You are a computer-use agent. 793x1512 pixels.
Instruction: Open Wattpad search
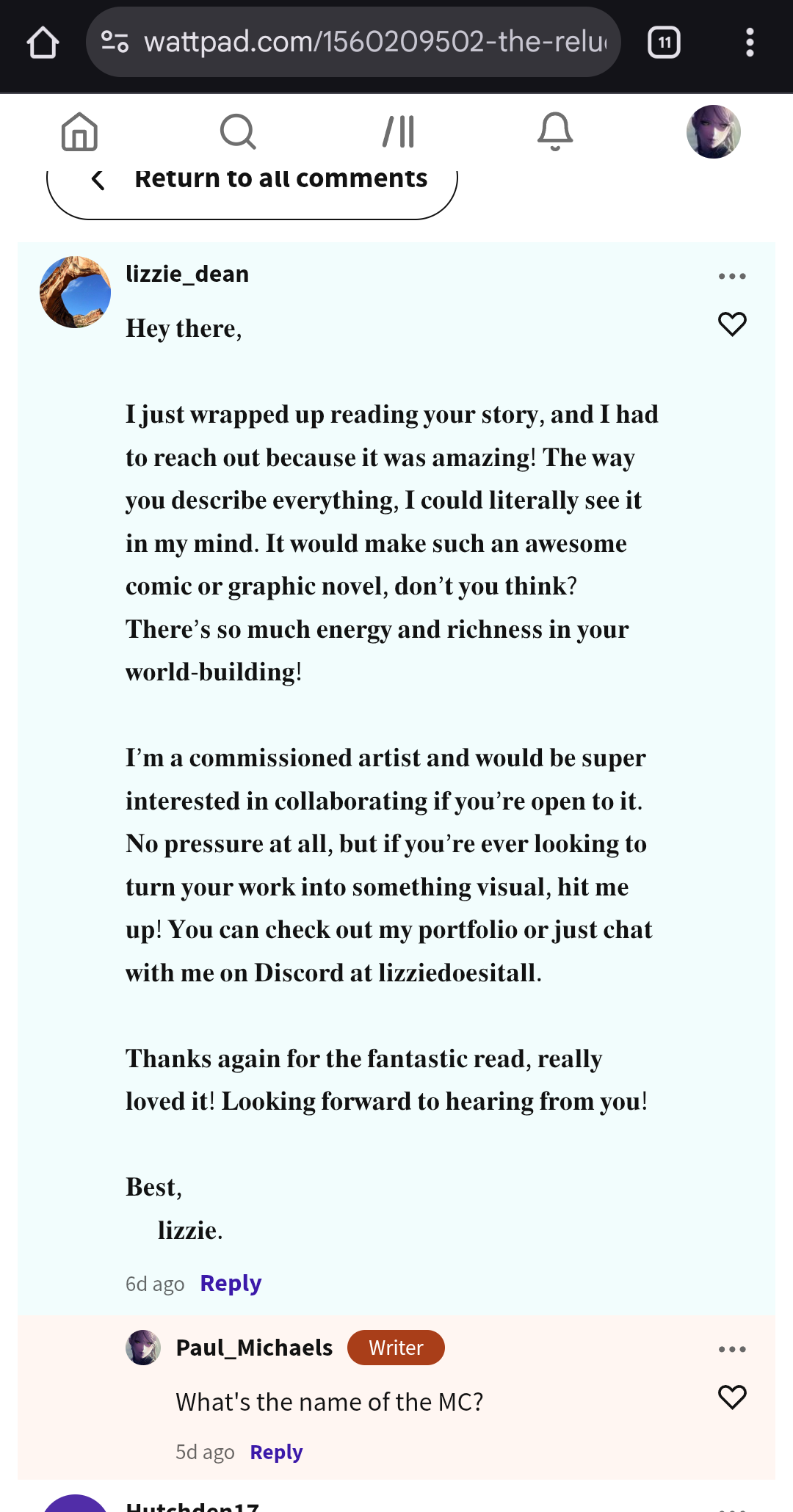[238, 132]
